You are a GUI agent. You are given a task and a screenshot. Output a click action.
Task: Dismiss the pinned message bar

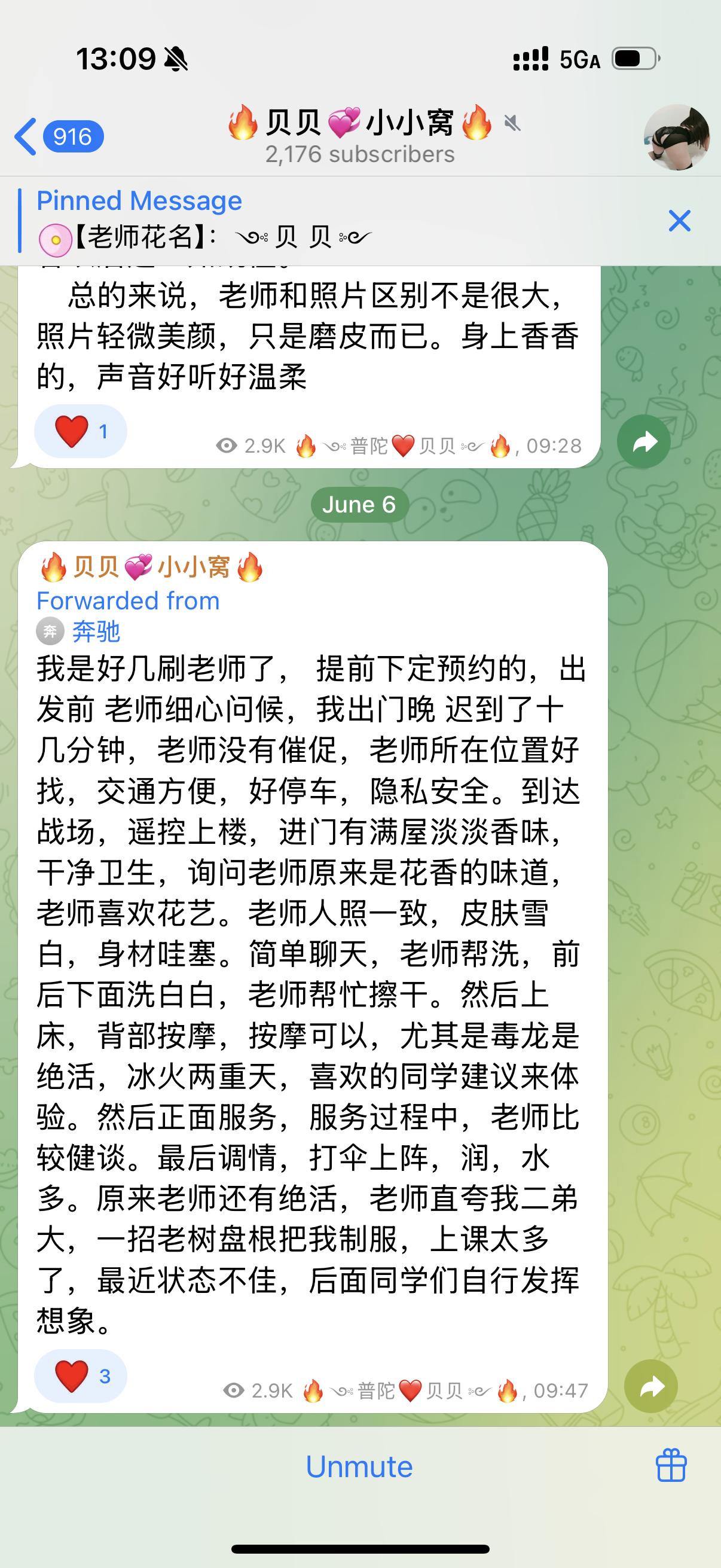coord(679,220)
